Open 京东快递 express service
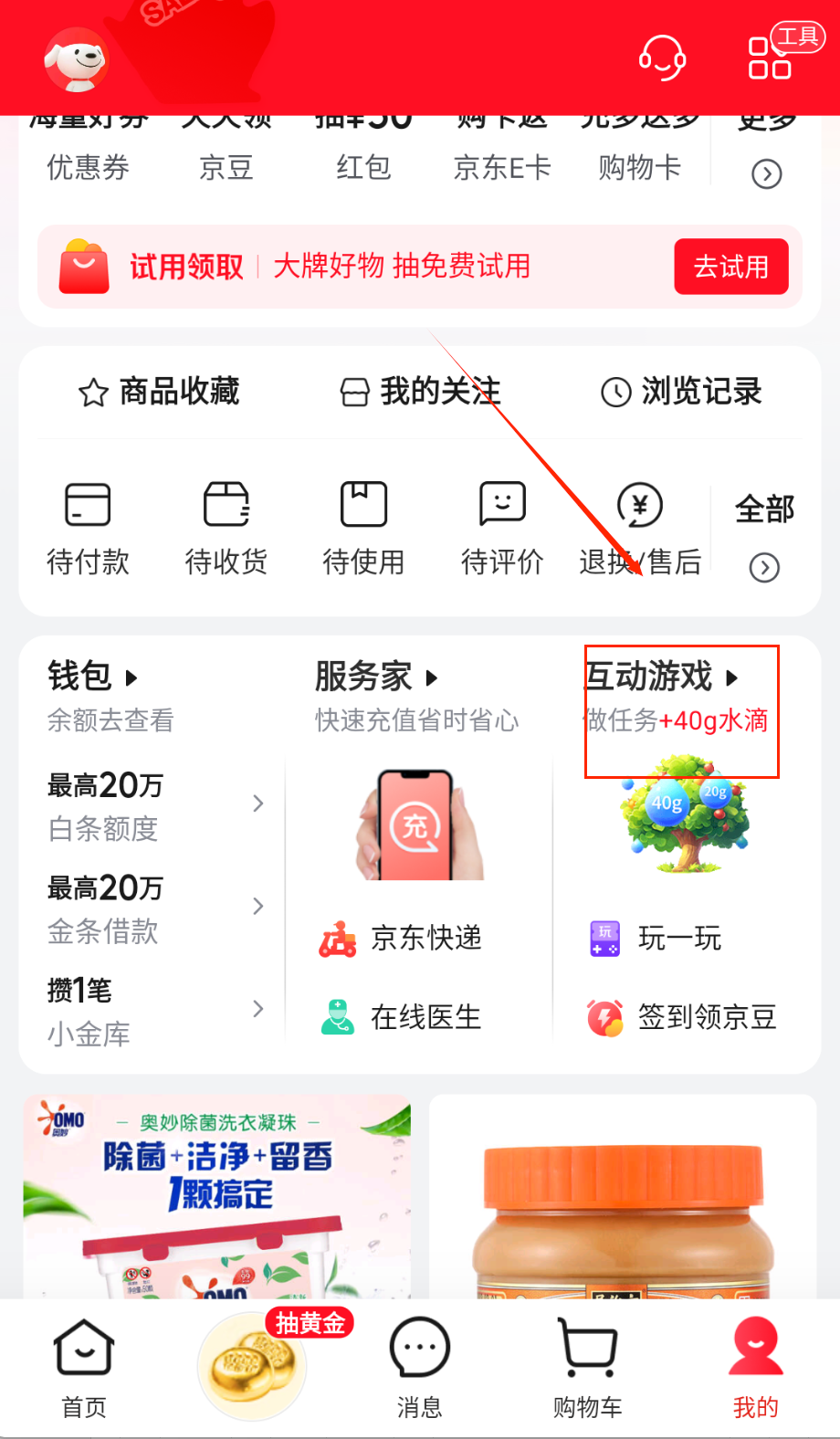 [402, 938]
